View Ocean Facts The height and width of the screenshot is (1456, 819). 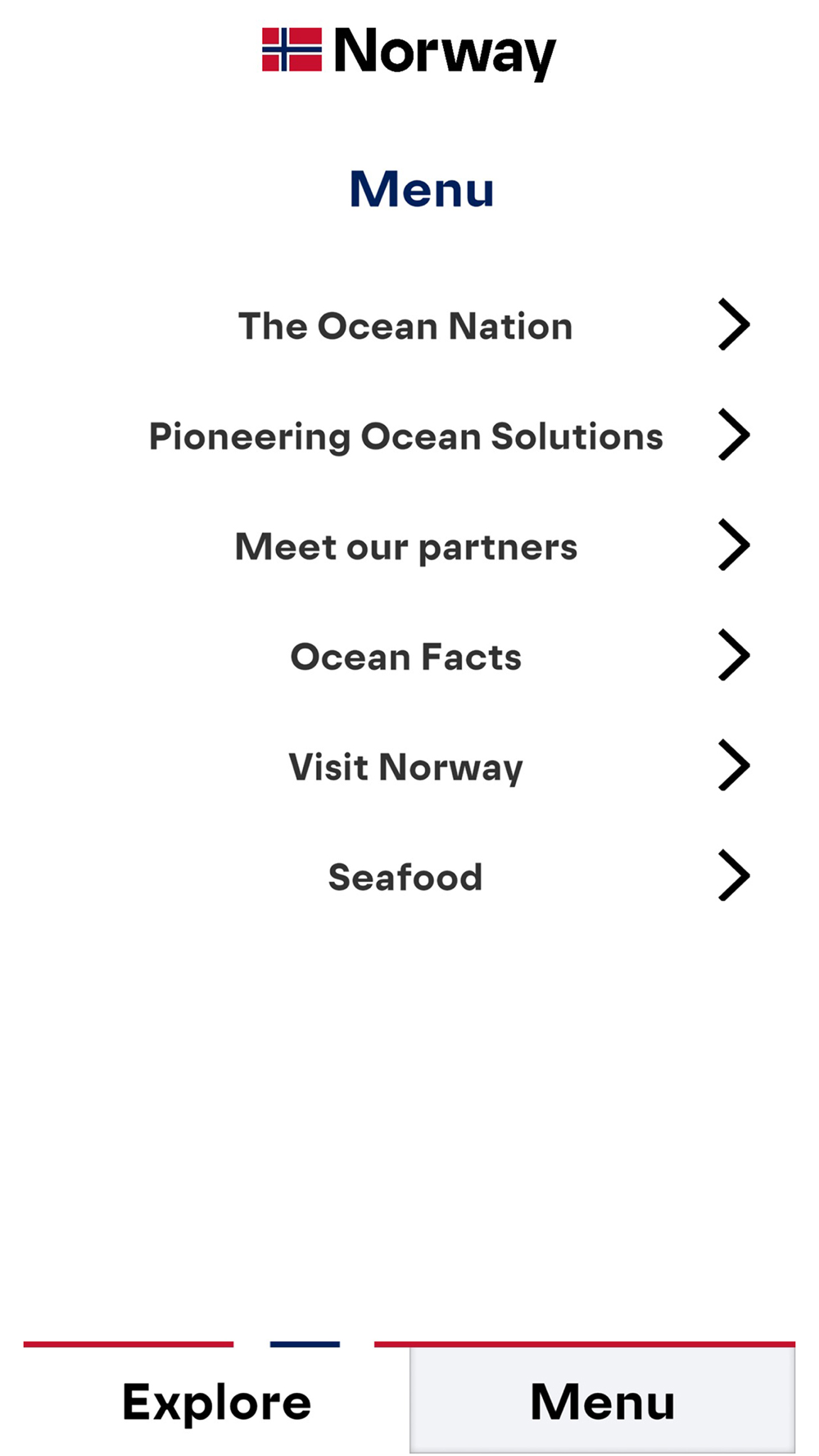tap(405, 657)
